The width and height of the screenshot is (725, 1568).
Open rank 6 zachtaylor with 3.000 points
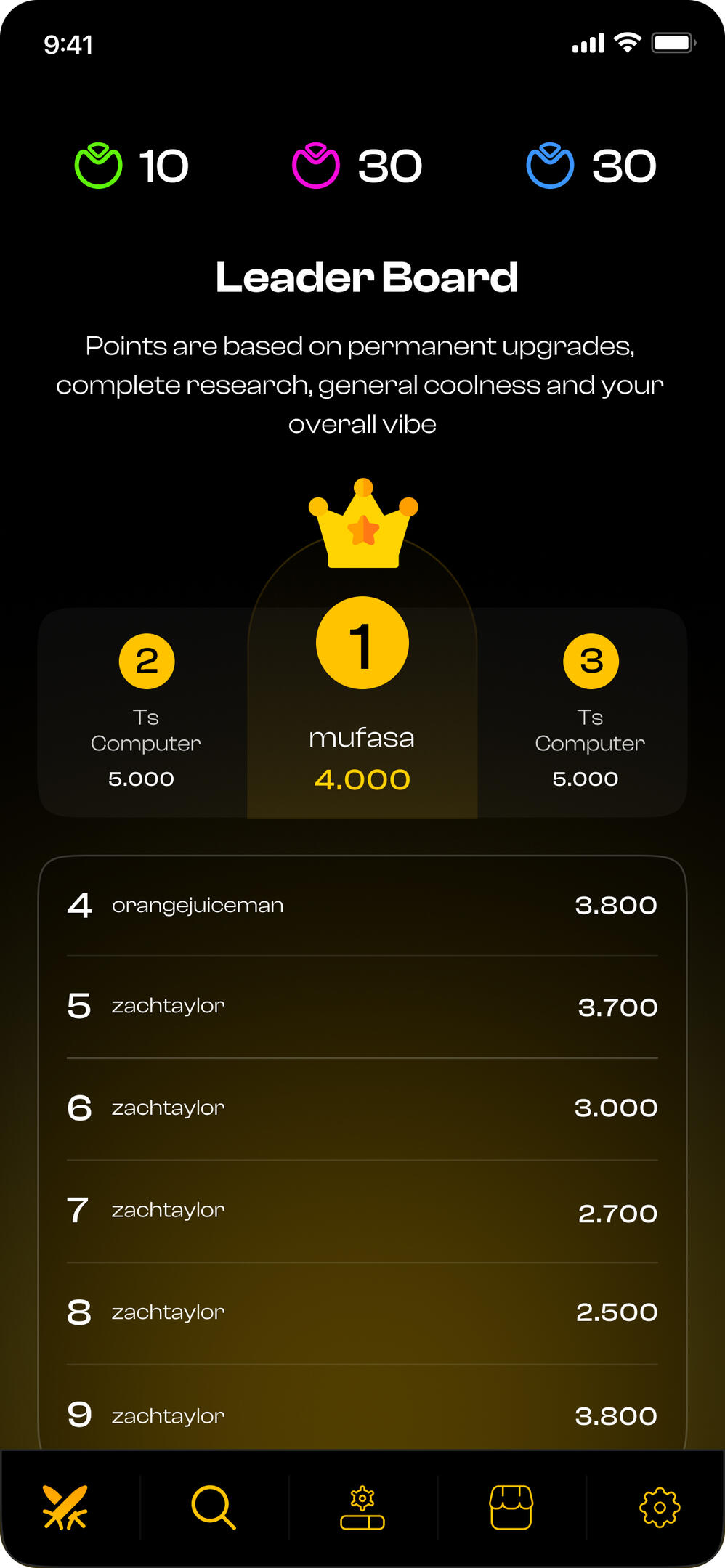click(362, 1108)
